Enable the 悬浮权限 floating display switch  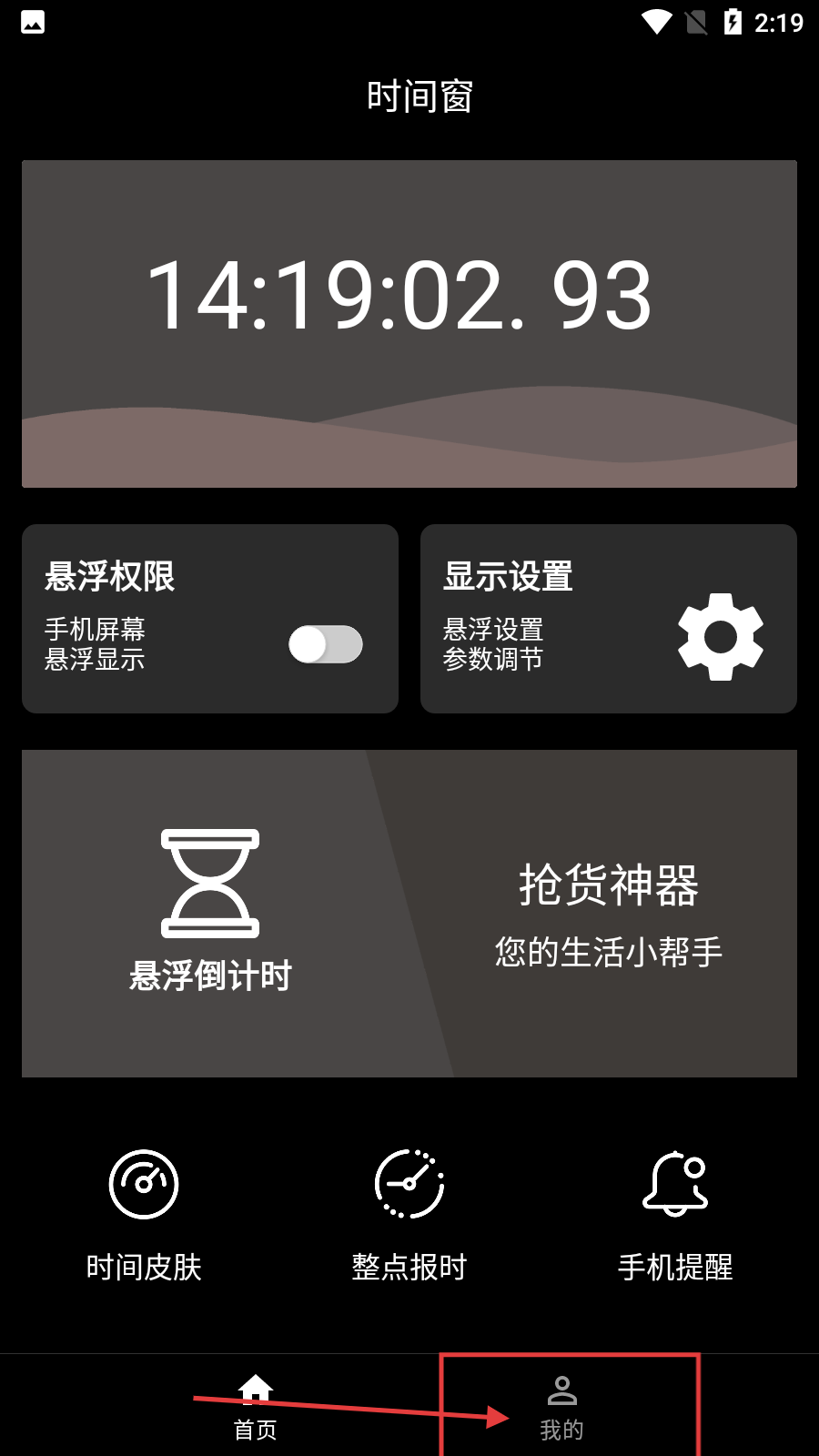pos(325,644)
